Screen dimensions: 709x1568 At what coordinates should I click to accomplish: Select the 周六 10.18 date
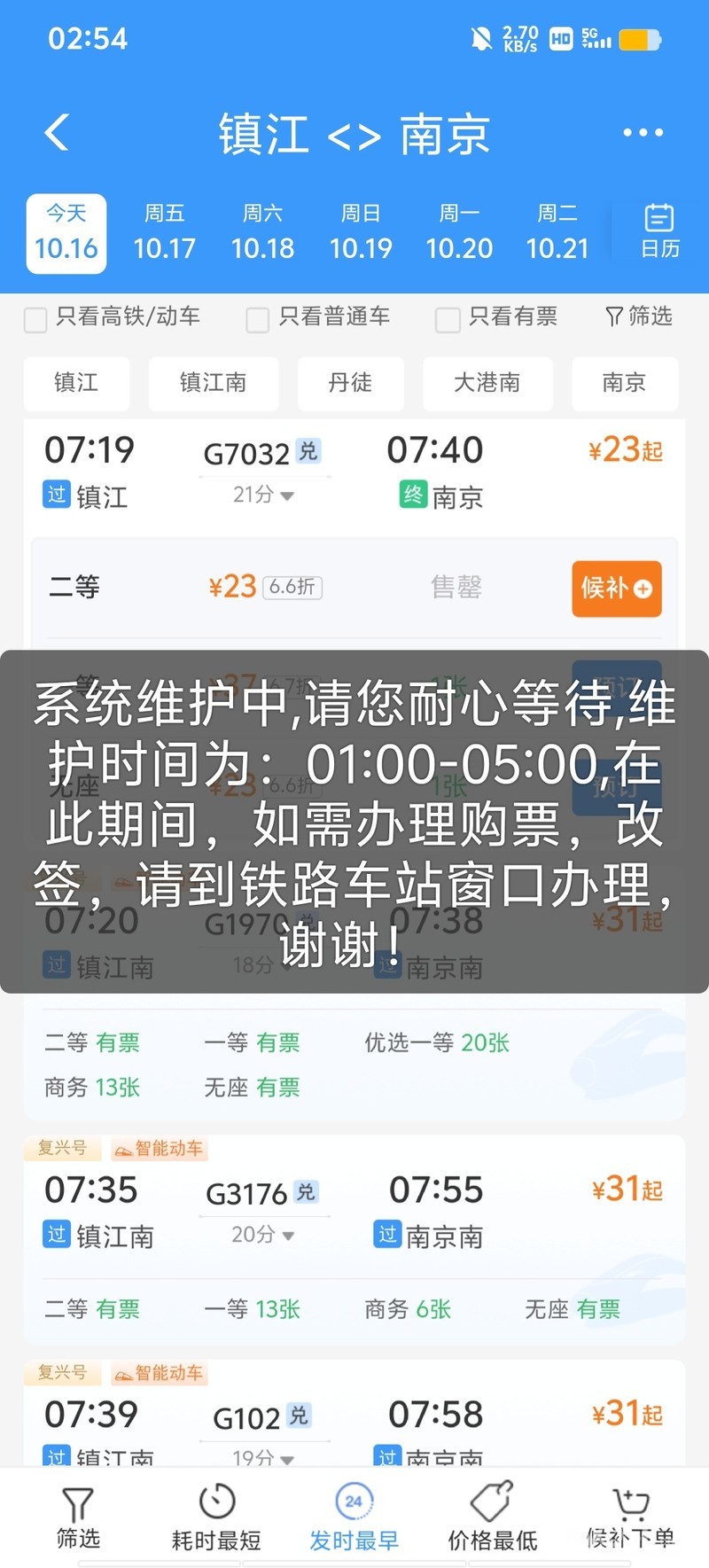(x=262, y=232)
